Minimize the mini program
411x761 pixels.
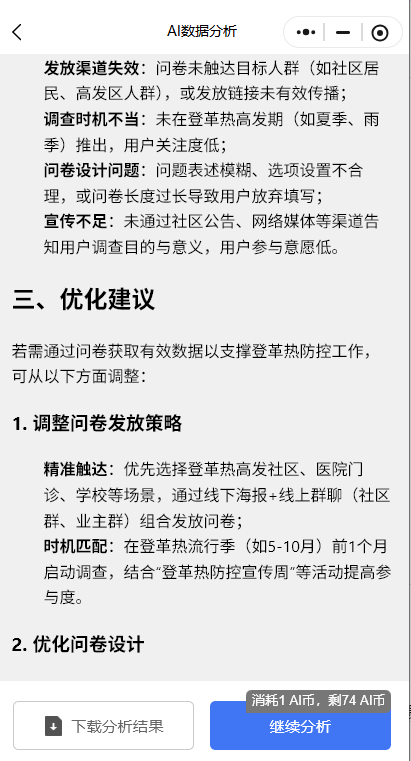click(343, 33)
